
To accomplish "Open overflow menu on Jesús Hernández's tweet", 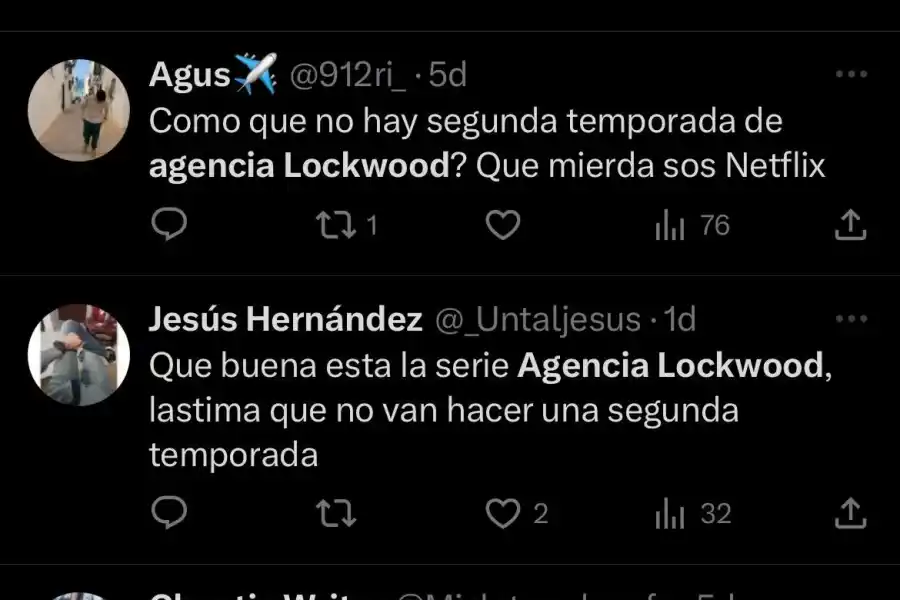I will point(851,320).
